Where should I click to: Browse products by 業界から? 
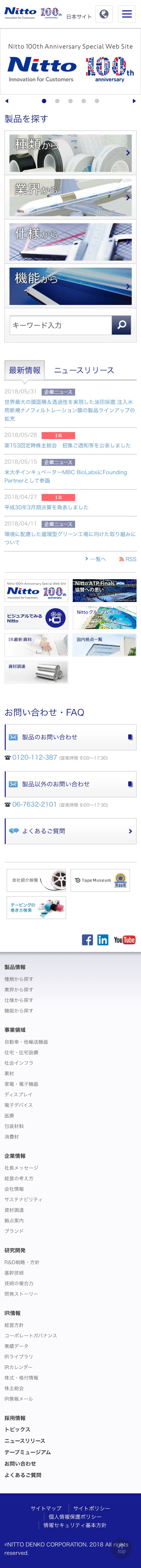(x=70, y=197)
